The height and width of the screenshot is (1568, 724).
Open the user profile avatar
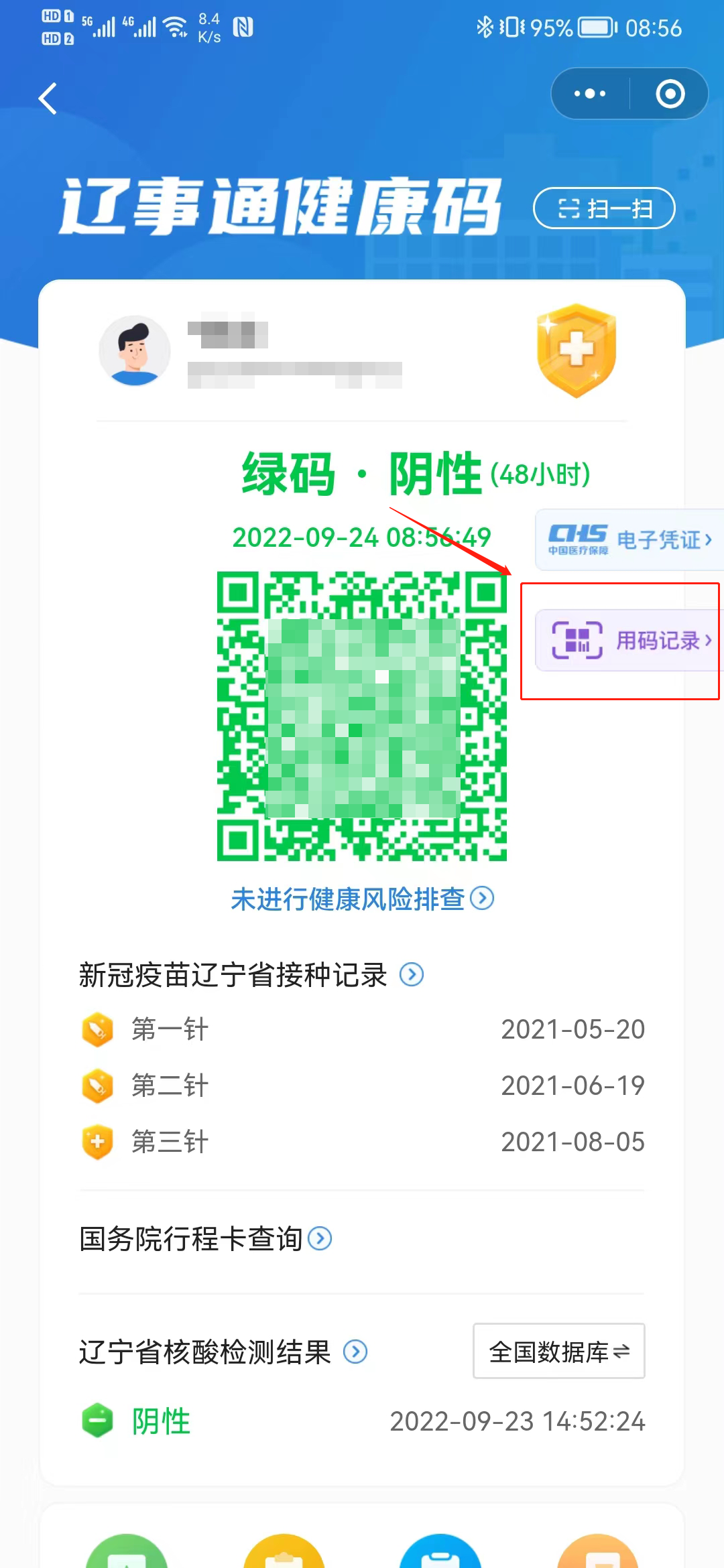point(135,350)
